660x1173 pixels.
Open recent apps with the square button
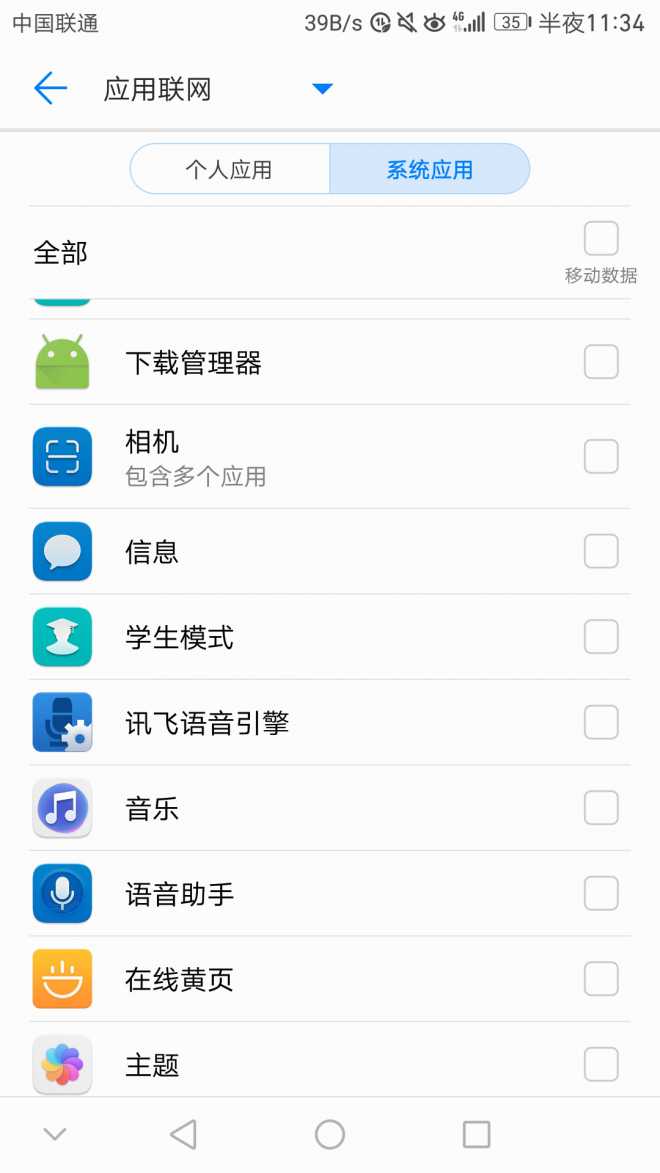pyautogui.click(x=476, y=1134)
